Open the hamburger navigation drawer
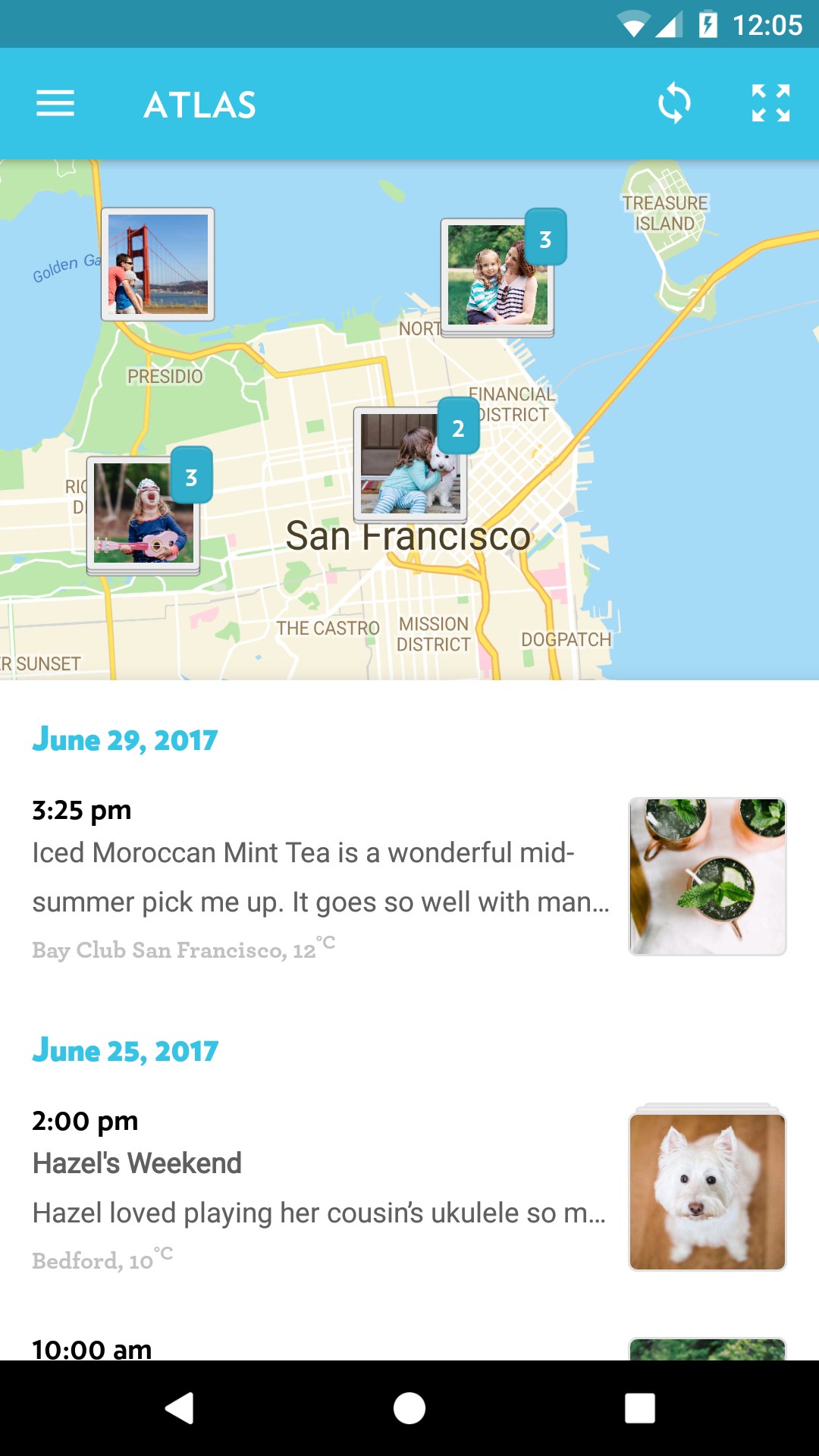Image resolution: width=819 pixels, height=1456 pixels. [55, 104]
